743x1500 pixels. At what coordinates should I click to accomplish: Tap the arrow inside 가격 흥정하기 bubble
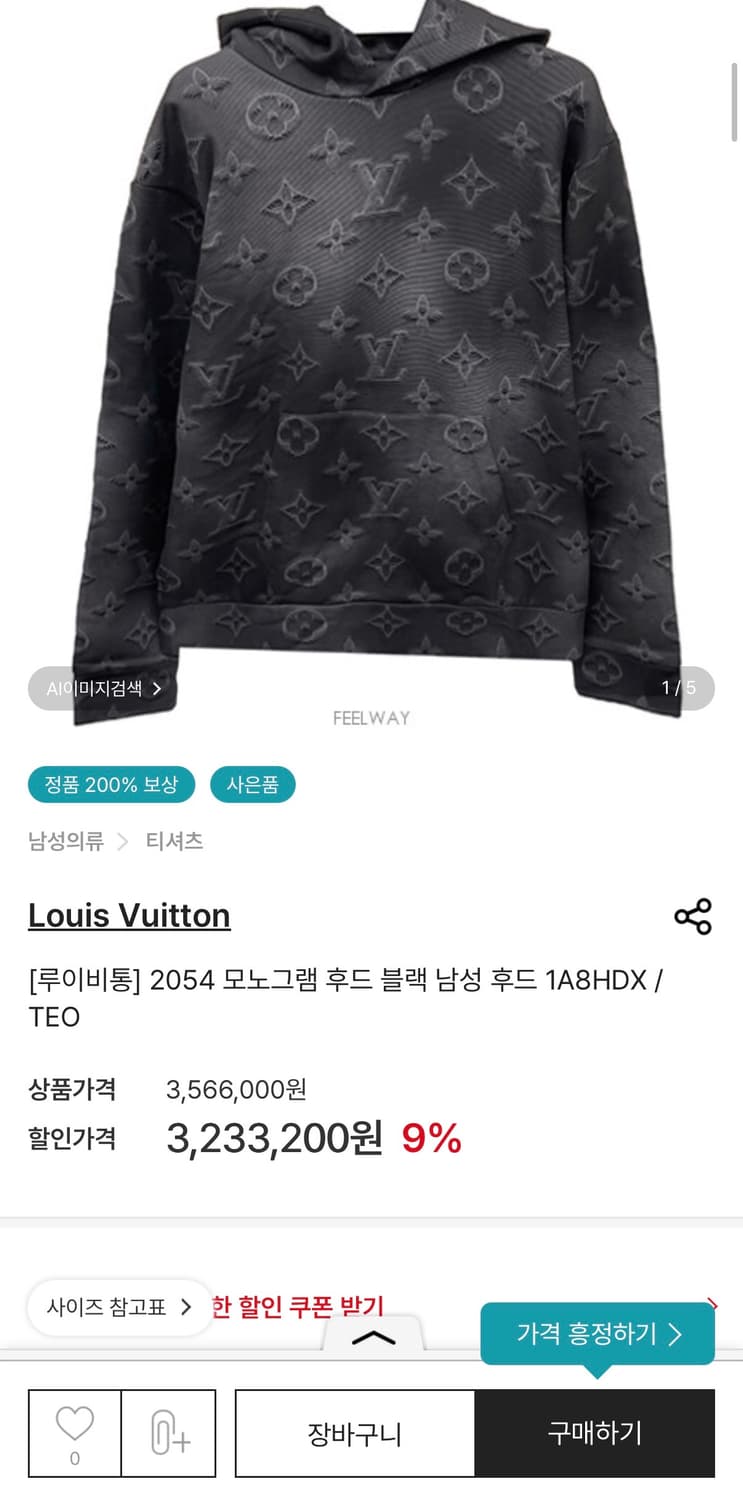pos(677,1334)
